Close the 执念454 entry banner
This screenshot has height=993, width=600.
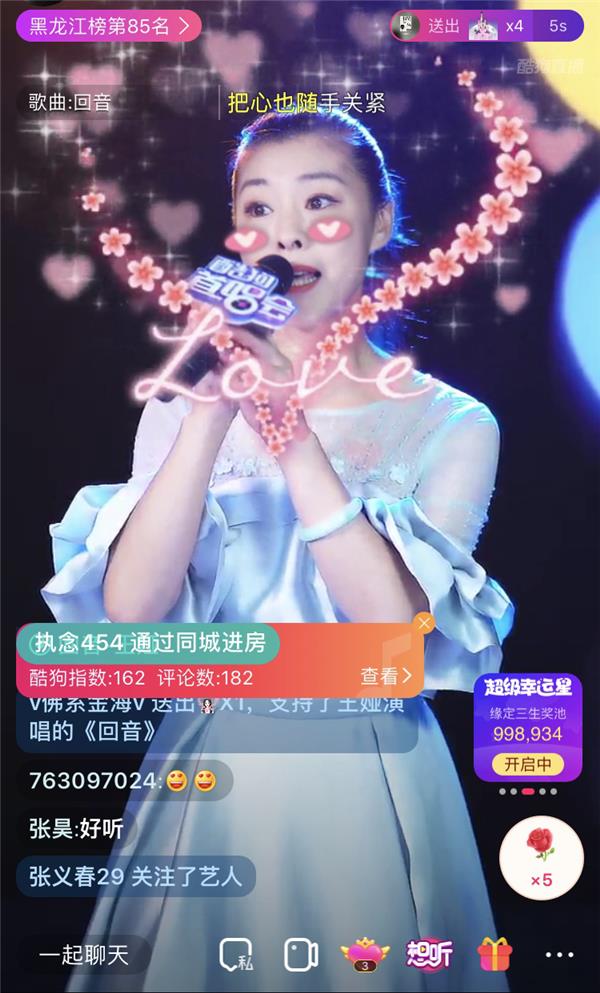(424, 624)
